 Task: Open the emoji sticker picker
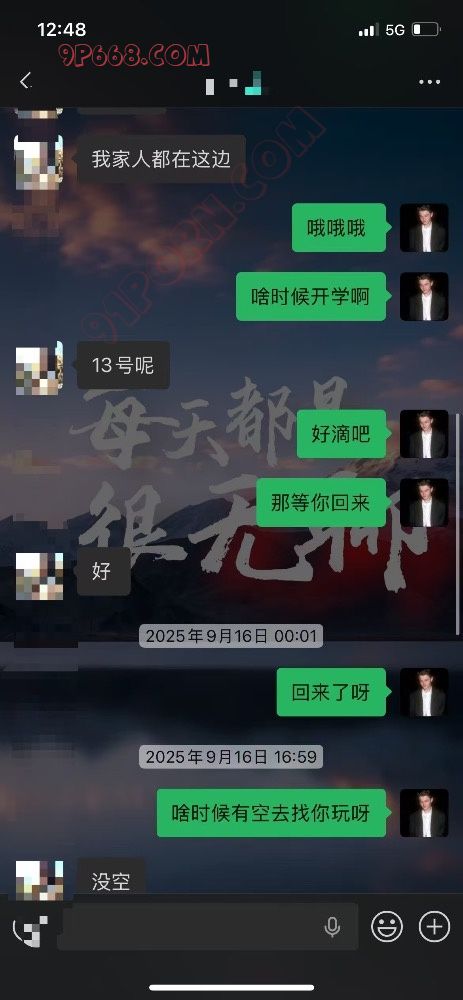click(386, 926)
